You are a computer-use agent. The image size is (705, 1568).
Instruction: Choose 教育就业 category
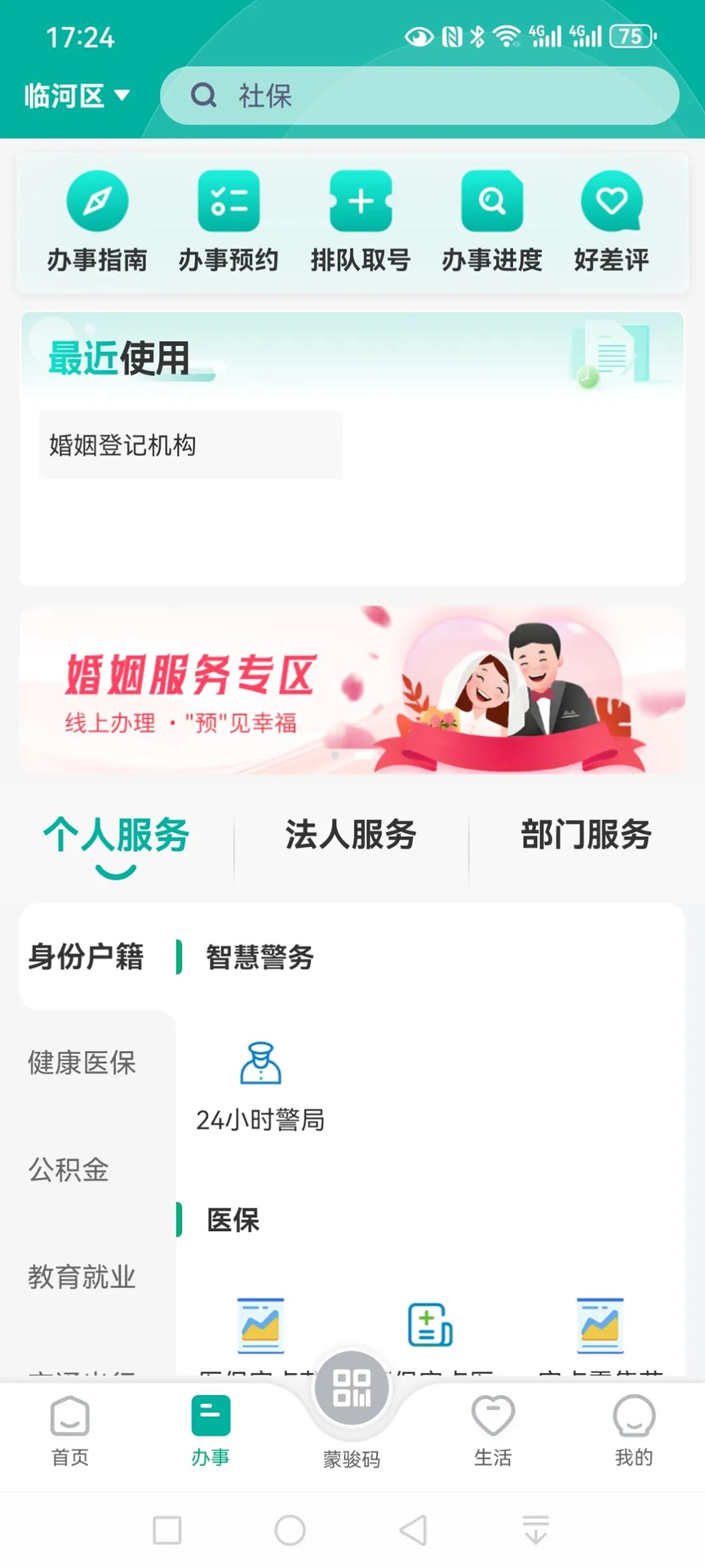coord(82,1277)
